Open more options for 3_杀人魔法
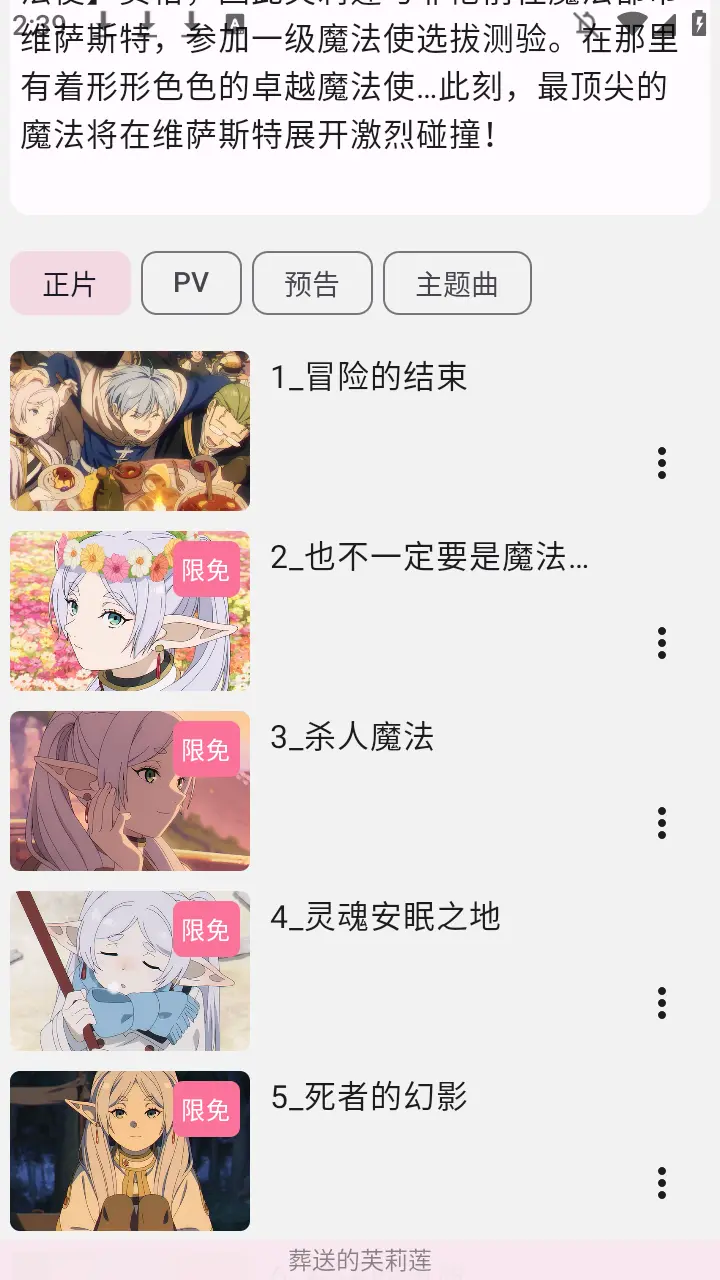 (x=661, y=823)
